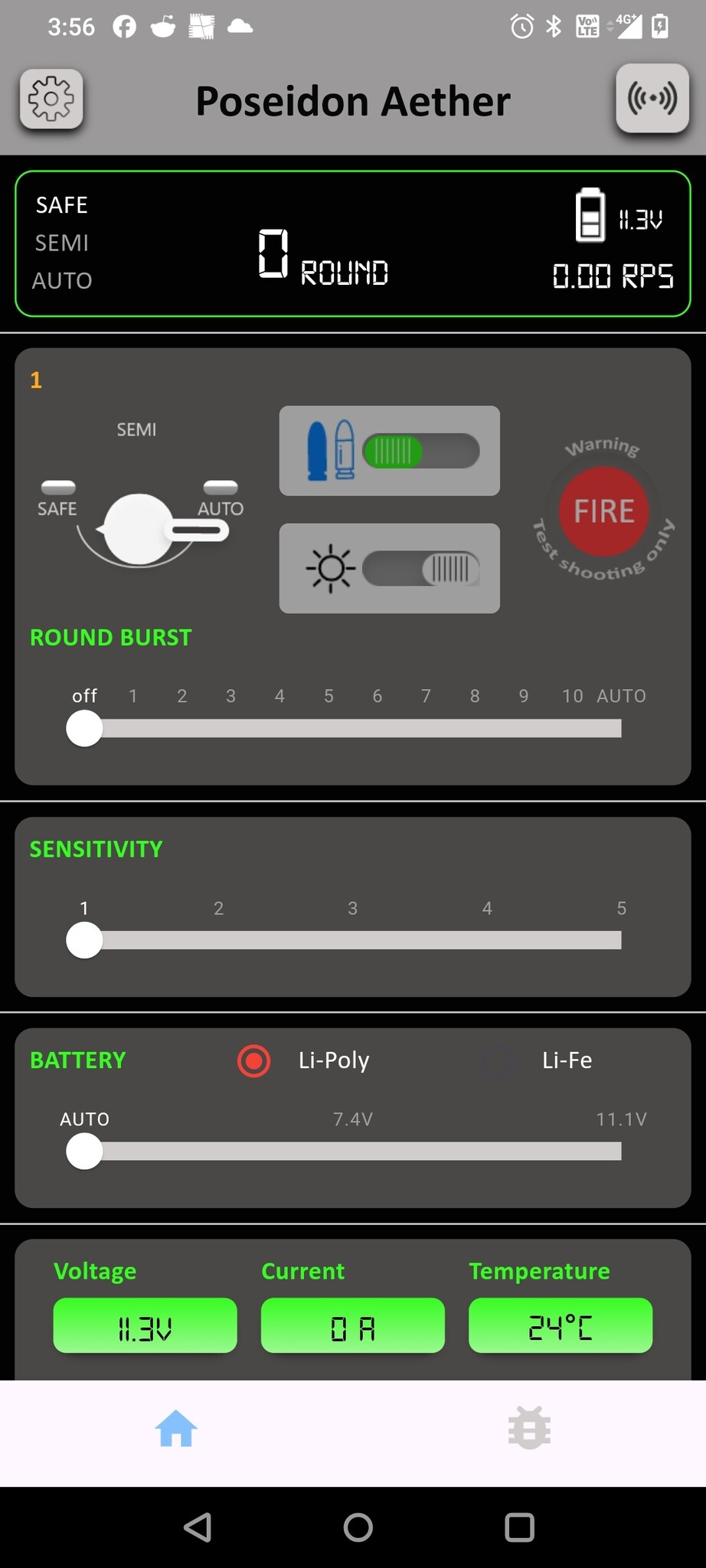Set fire selector to SAFE
The height and width of the screenshot is (1568, 706).
tap(58, 488)
